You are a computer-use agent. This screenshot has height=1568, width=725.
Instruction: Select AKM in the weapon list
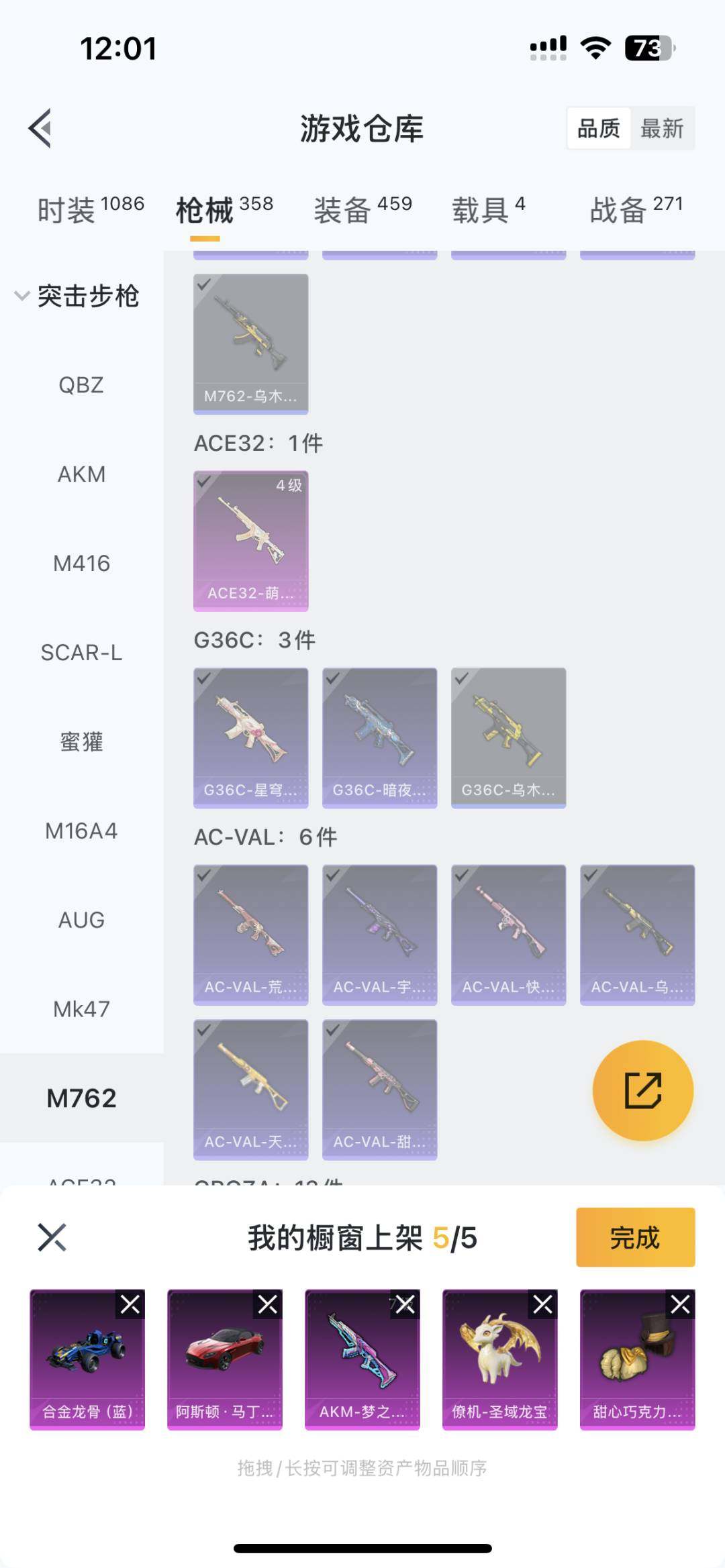(81, 474)
